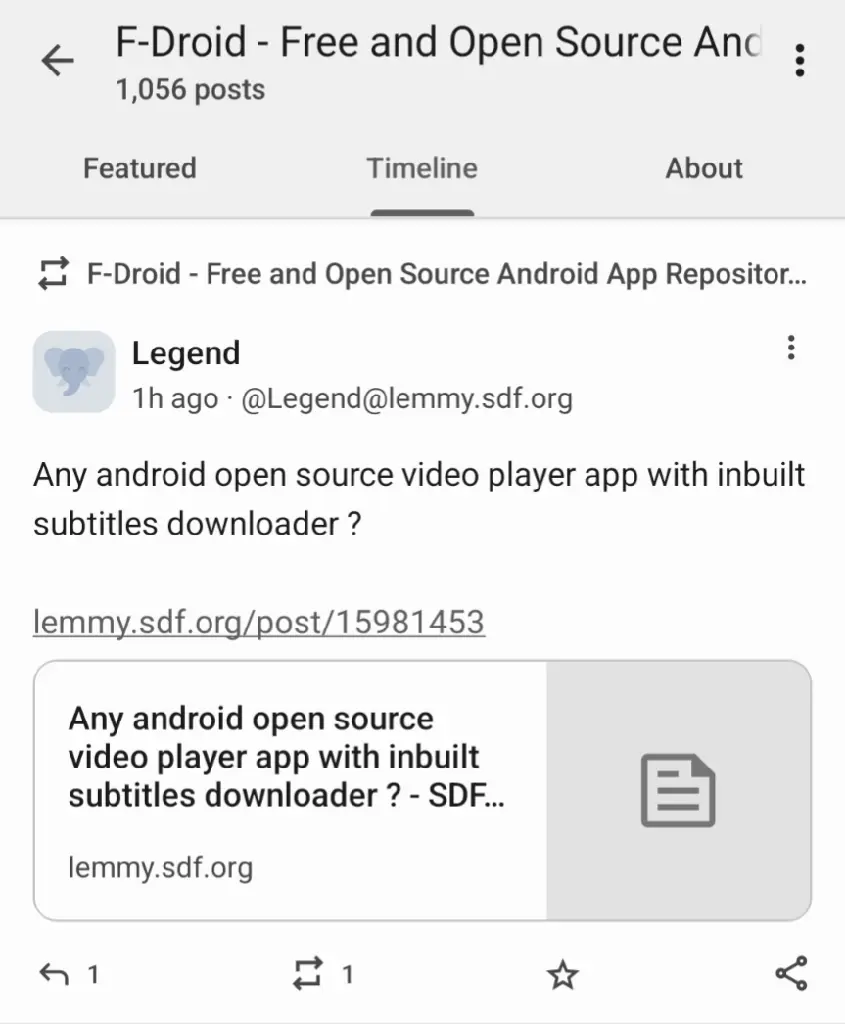Viewport: 845px width, 1024px height.
Task: Follow the lemmy.sdf.org/post/15981453 link
Action: pos(259,622)
